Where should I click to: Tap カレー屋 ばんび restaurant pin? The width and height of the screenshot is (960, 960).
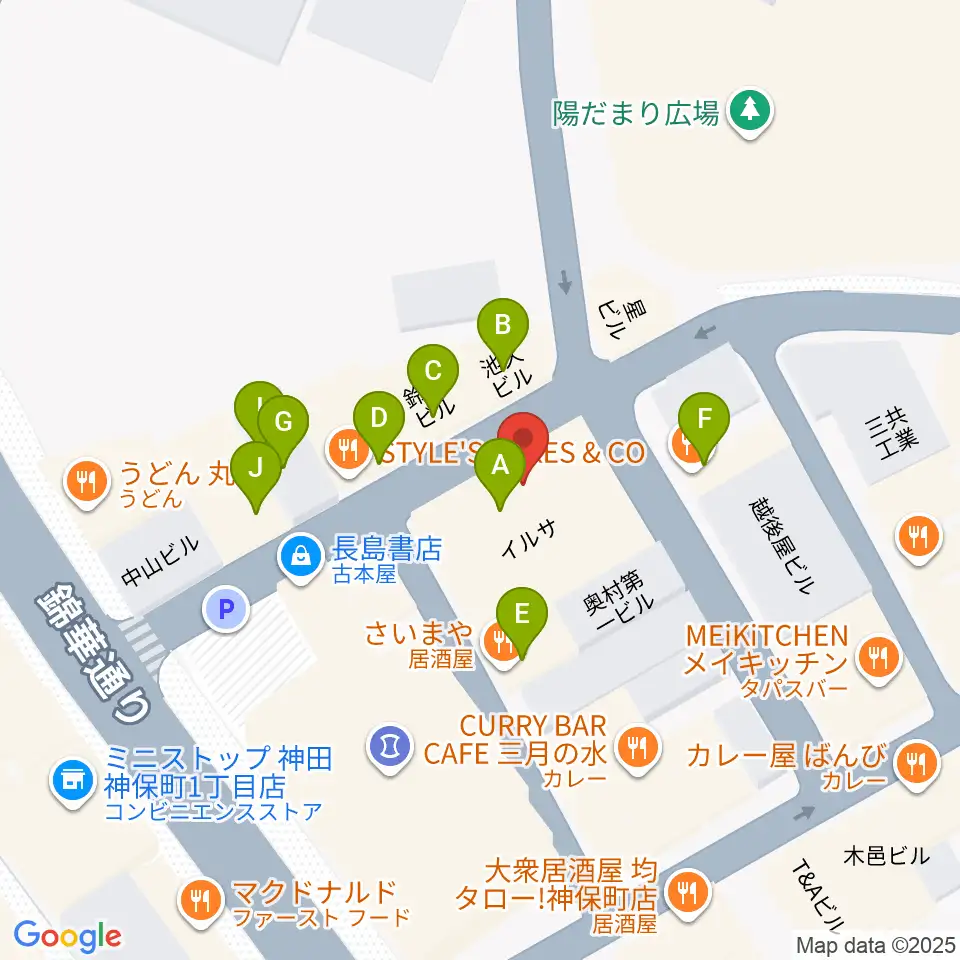click(x=917, y=764)
